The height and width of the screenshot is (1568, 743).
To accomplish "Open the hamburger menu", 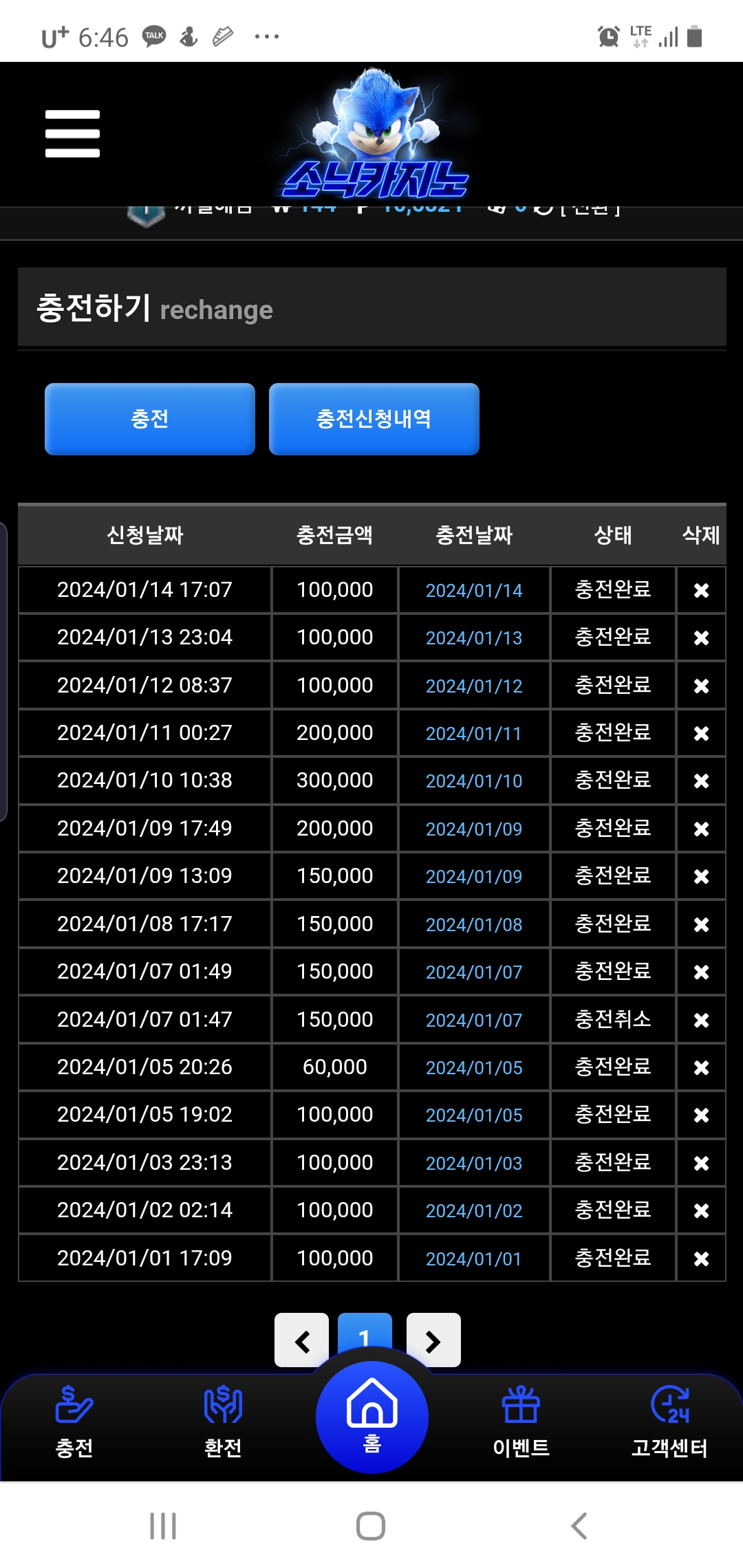I will (72, 133).
